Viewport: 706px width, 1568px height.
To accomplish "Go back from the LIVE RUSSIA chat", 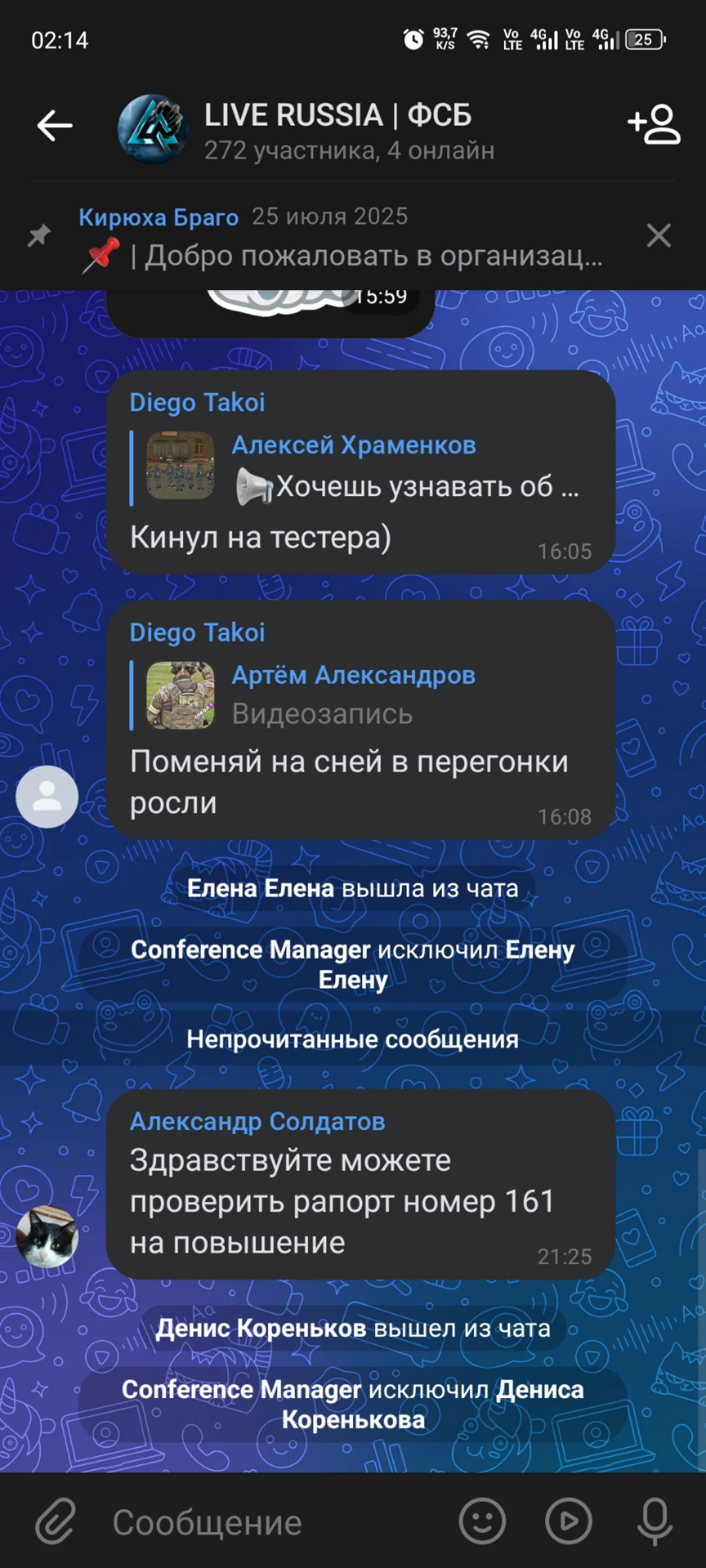I will click(55, 126).
